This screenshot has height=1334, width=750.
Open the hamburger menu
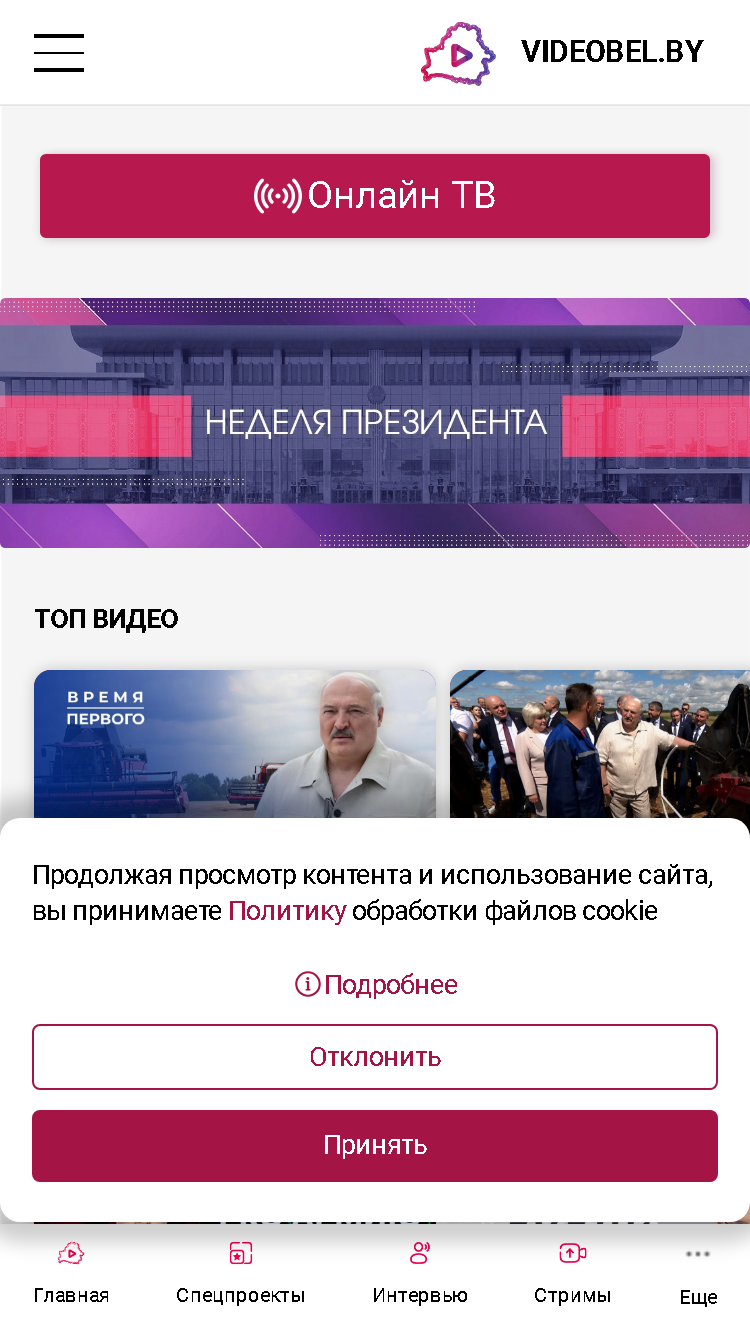pyautogui.click(x=59, y=52)
